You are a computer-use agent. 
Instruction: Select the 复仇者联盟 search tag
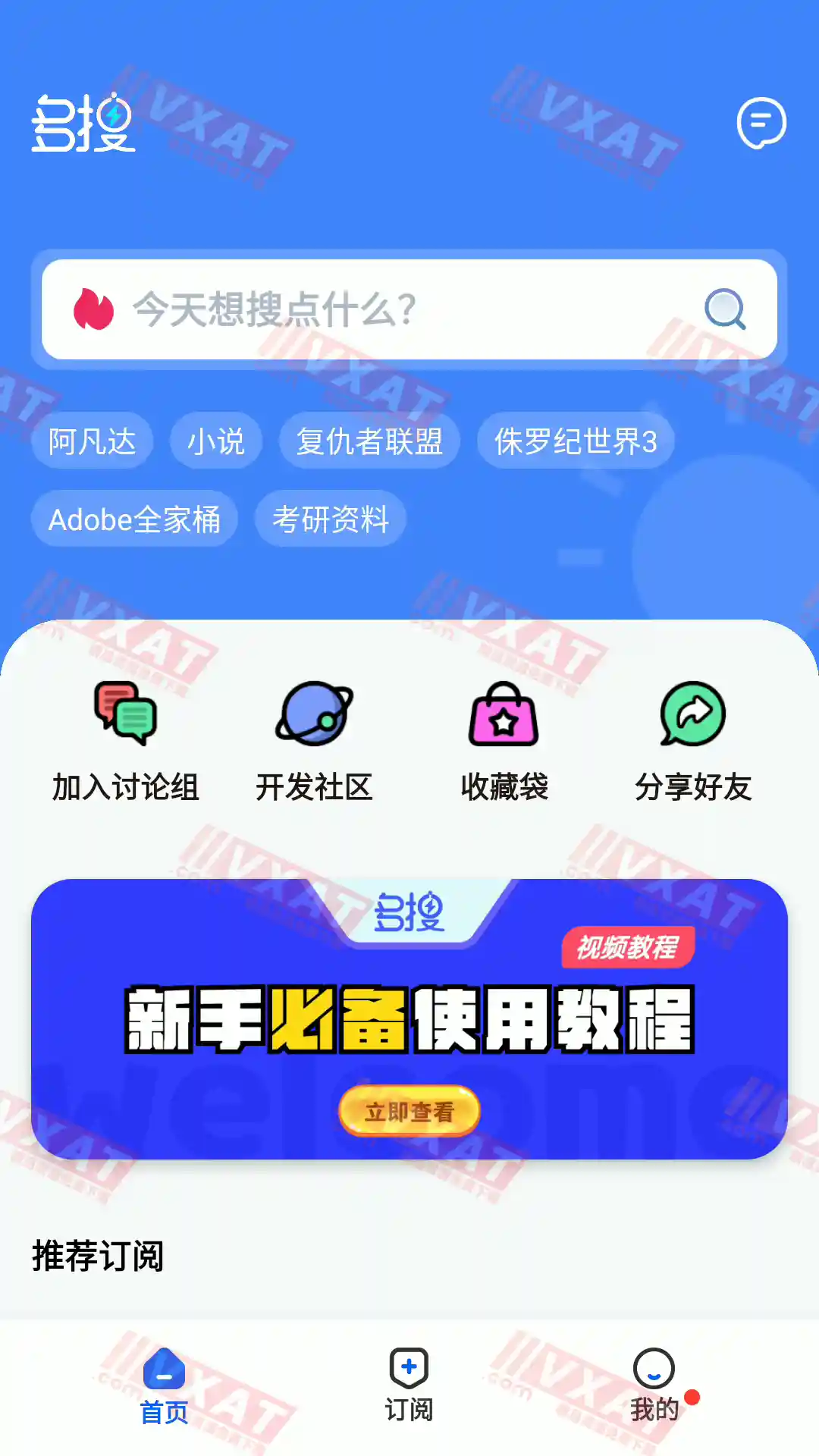369,441
